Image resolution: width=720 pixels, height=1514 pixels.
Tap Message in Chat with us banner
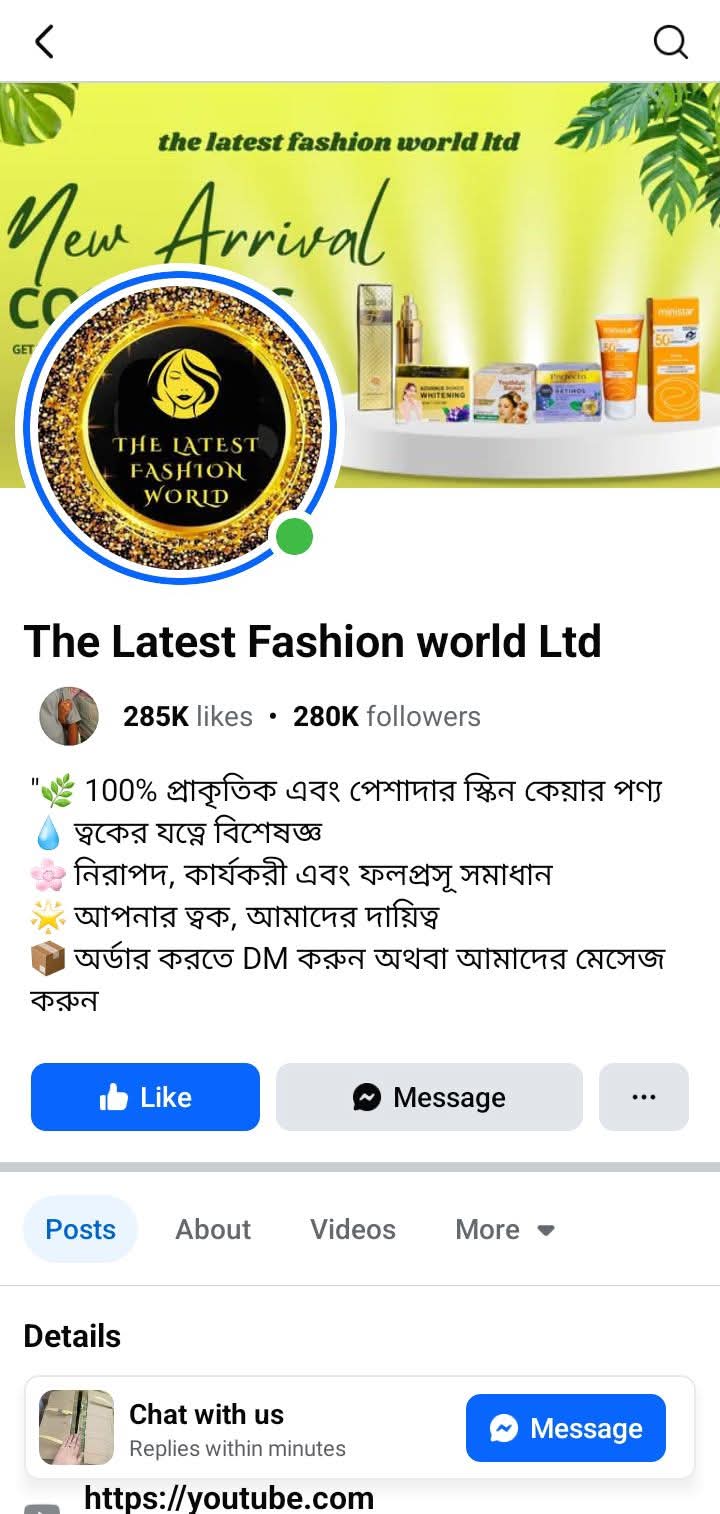(x=566, y=1428)
